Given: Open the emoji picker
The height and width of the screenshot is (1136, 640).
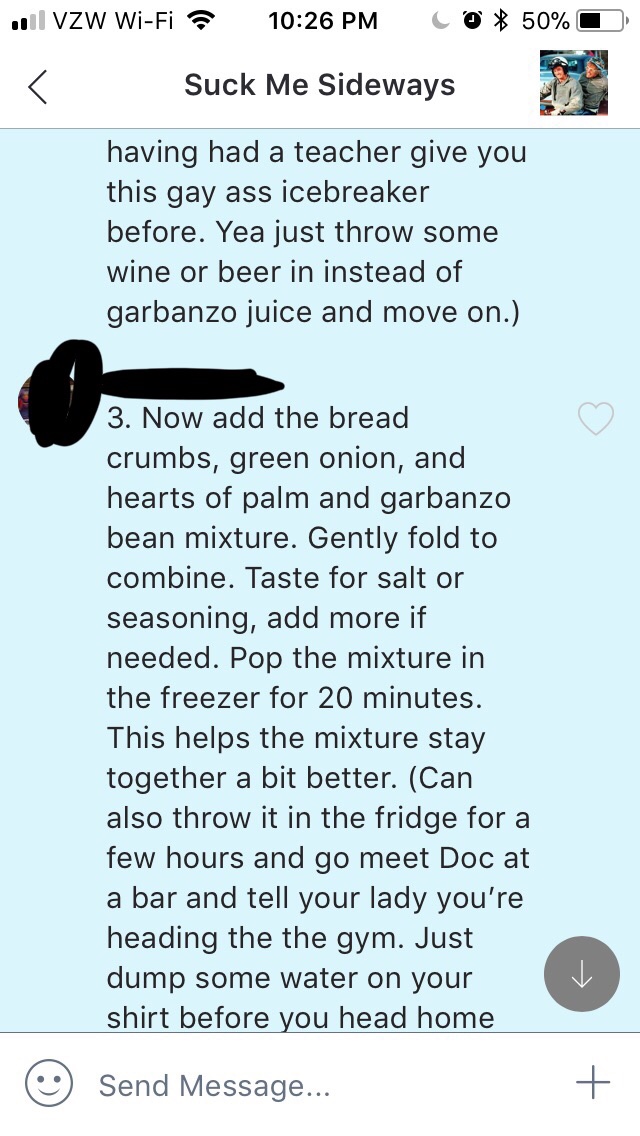Looking at the screenshot, I should click(x=48, y=1084).
